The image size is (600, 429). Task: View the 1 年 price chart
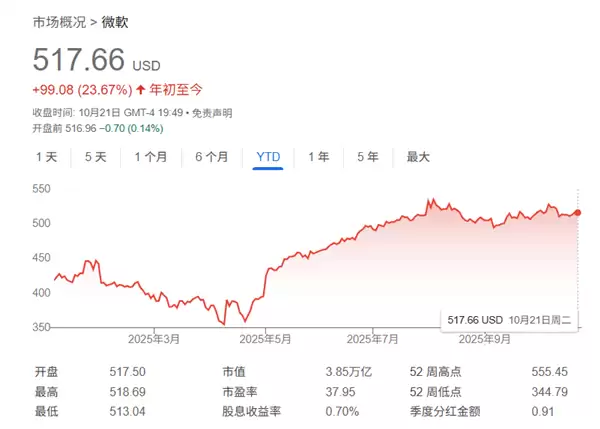click(x=319, y=157)
